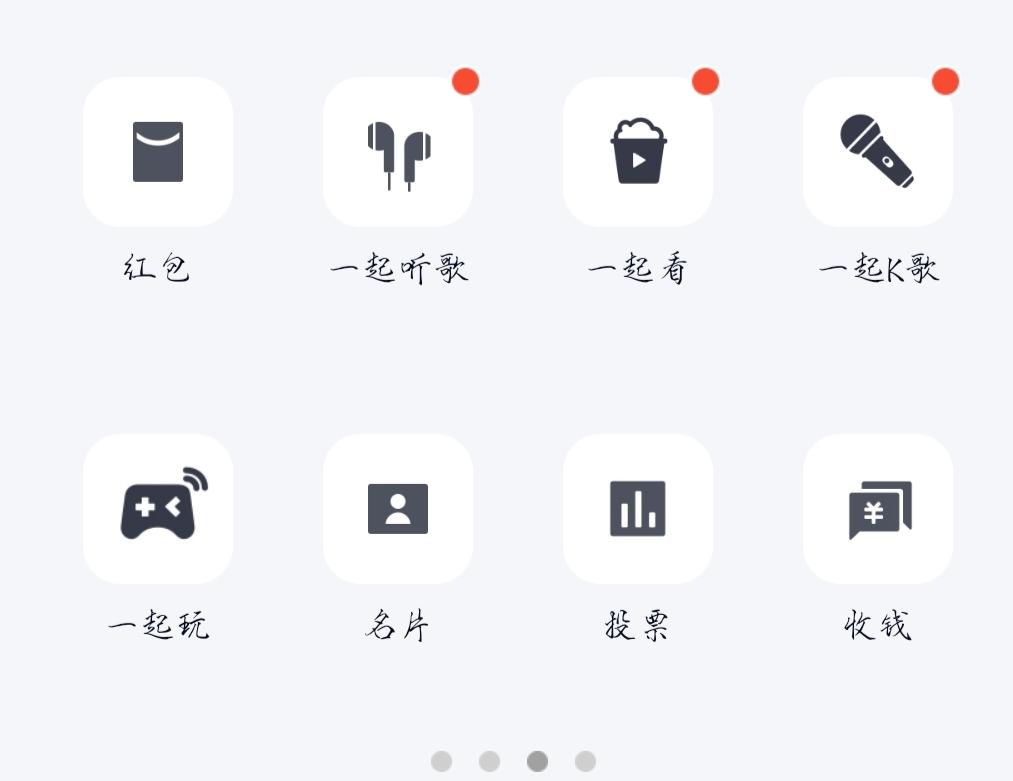Screen dimensions: 1013x781
Task: Open 一起K歌 karaoke together
Action: coord(878,152)
